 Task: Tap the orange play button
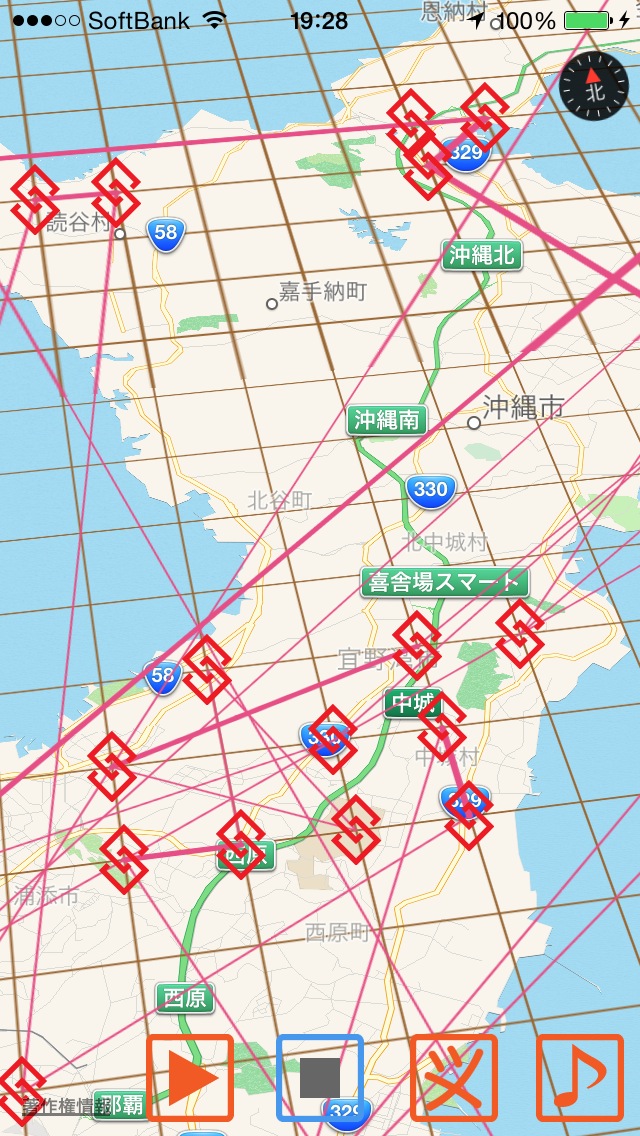190,1077
